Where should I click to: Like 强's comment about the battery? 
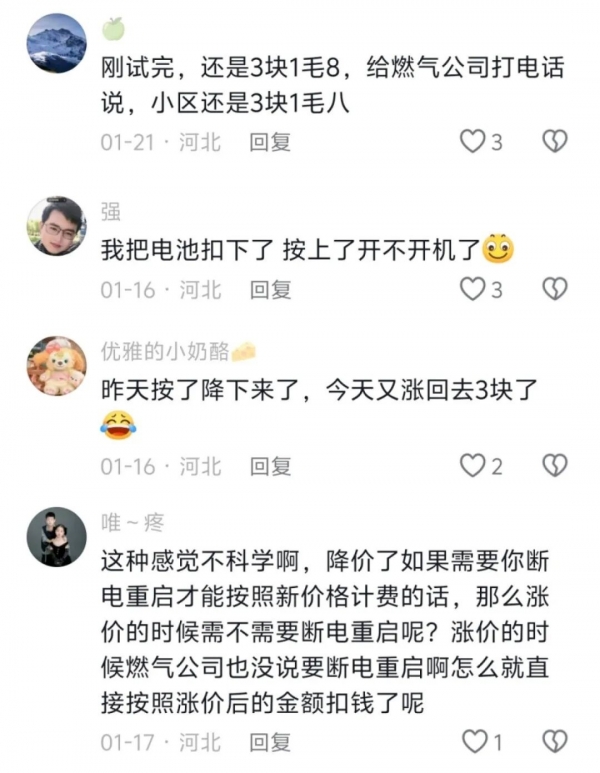(x=472, y=290)
